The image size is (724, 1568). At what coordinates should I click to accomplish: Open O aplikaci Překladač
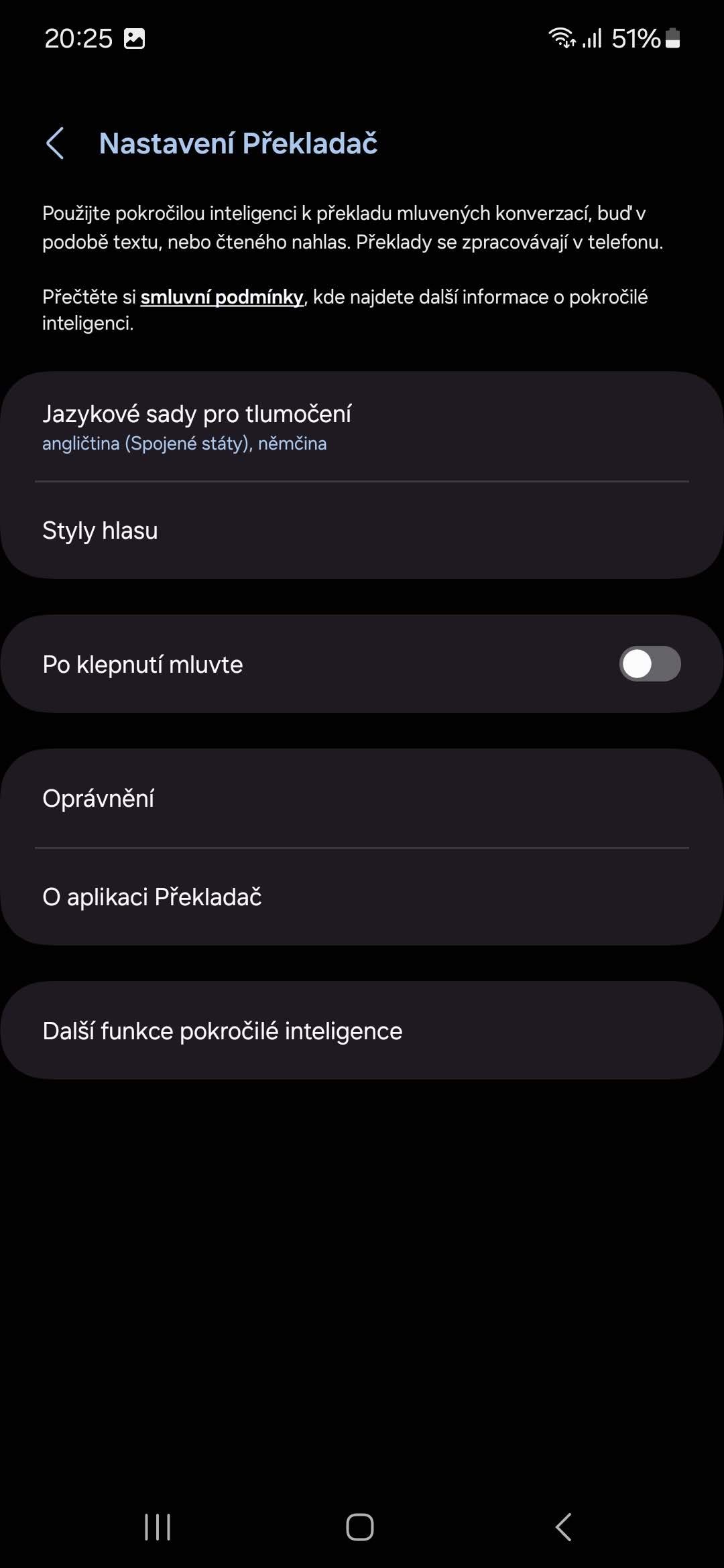(x=362, y=897)
